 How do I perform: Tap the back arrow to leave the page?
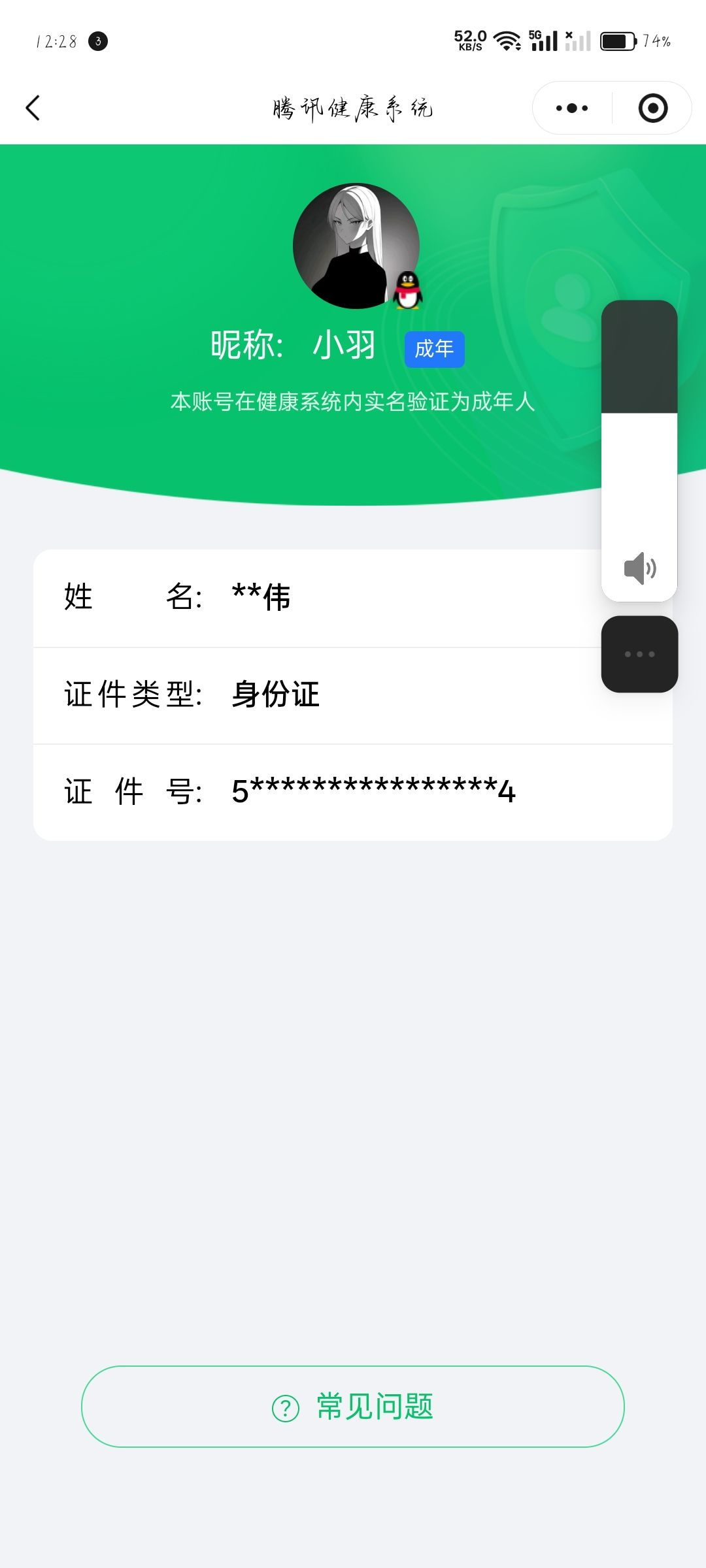pyautogui.click(x=33, y=107)
